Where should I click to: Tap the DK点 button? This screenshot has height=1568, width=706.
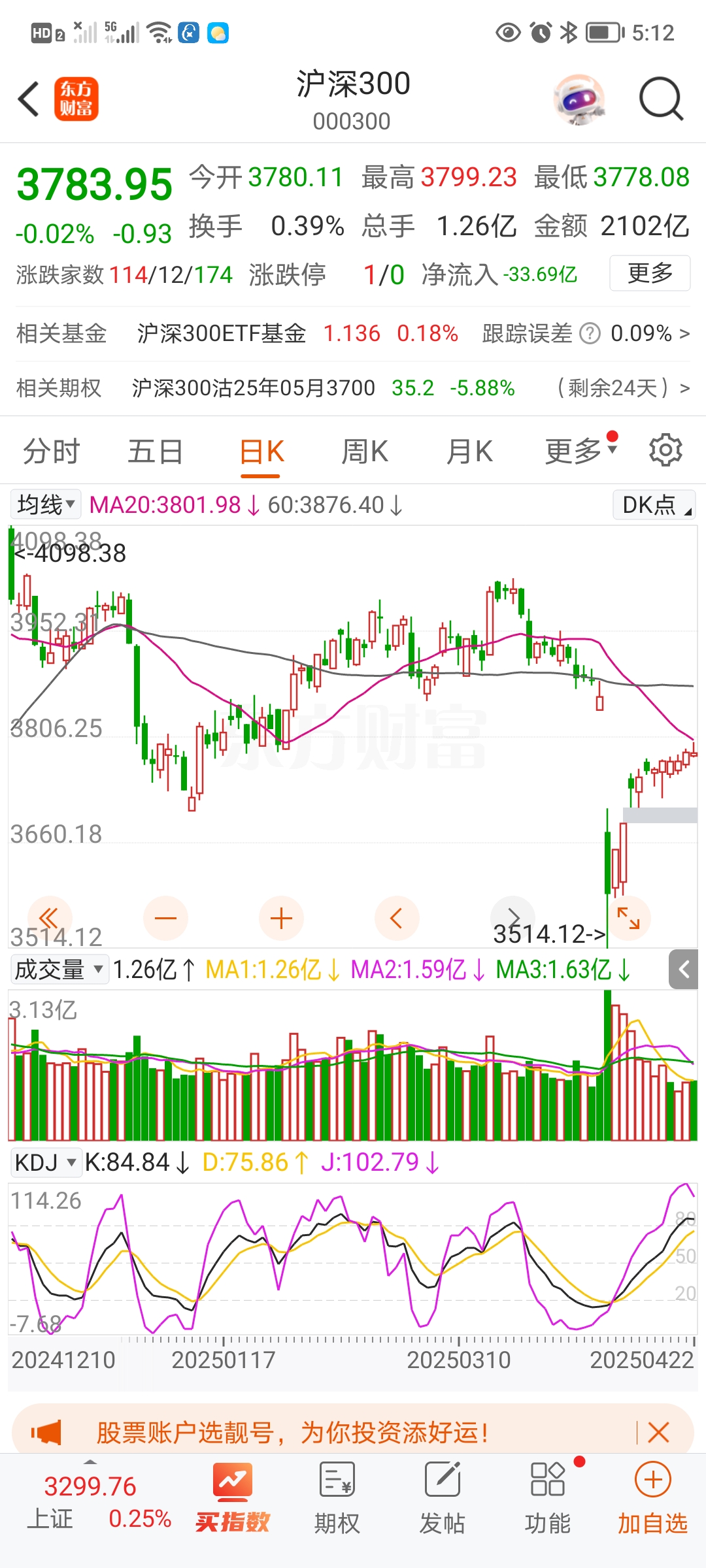coord(654,505)
